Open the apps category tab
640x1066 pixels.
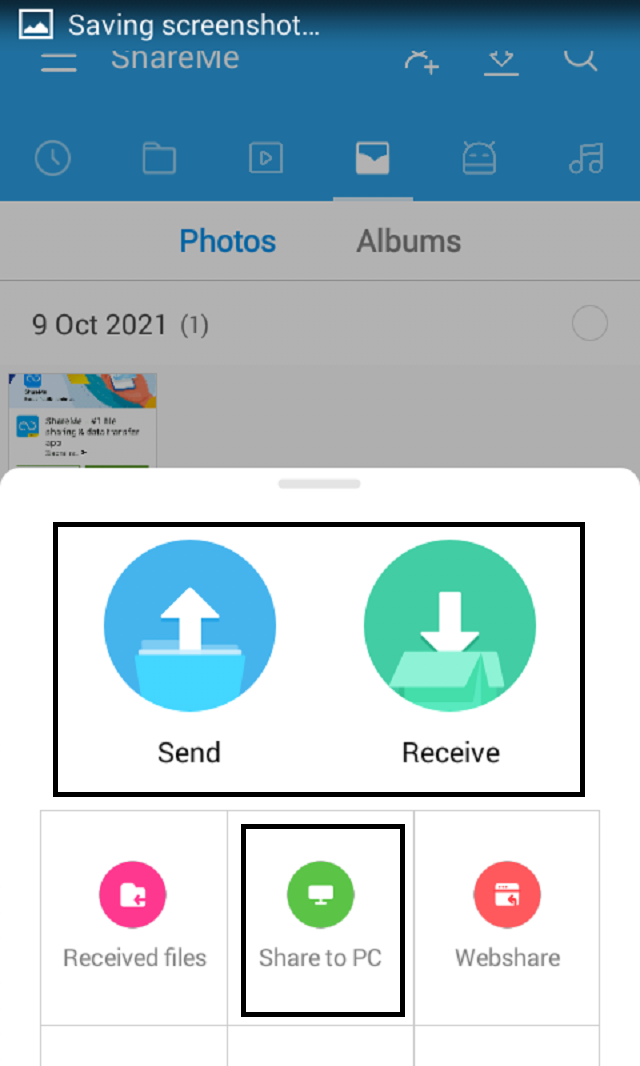pyautogui.click(x=480, y=158)
